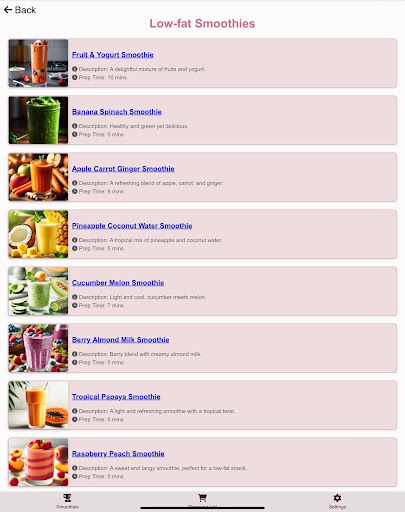
Task: View the Raspberry Peach Smoothie
Action: tap(118, 454)
